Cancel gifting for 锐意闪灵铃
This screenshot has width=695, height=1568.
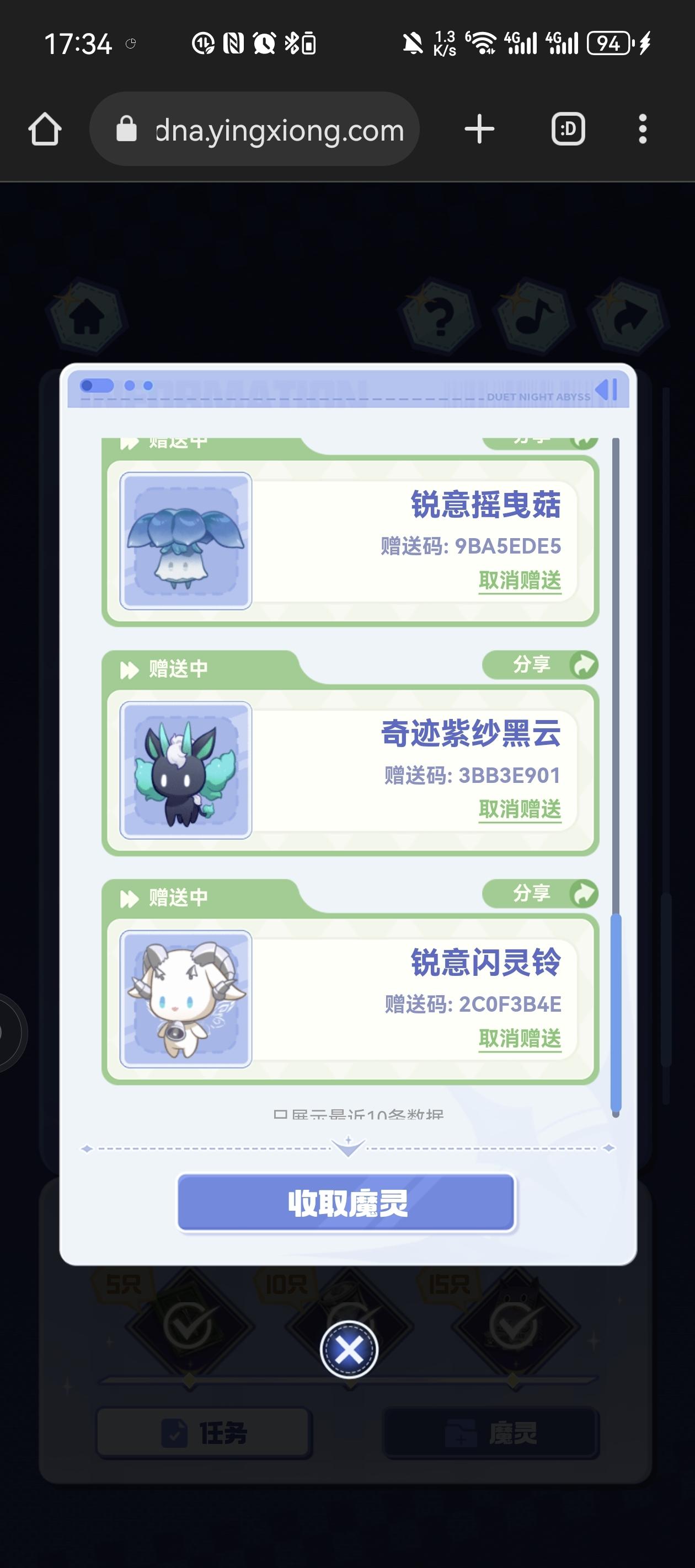point(520,1038)
